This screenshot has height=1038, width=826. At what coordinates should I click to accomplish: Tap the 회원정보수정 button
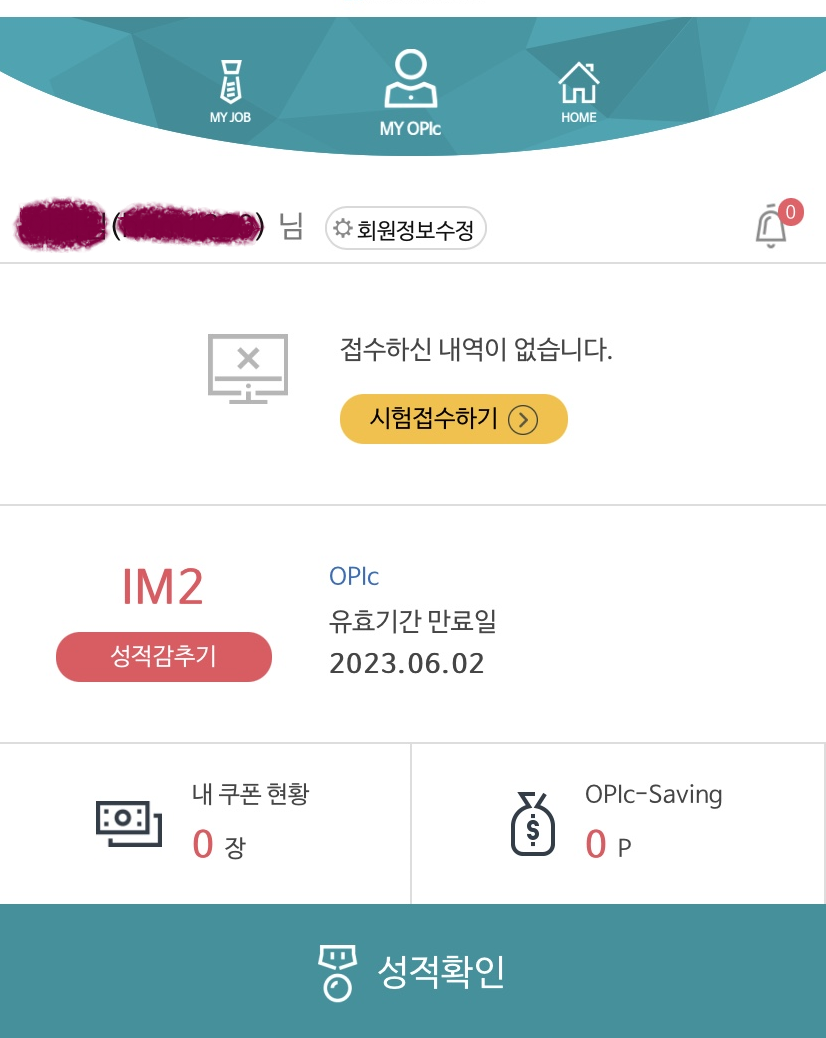[406, 229]
